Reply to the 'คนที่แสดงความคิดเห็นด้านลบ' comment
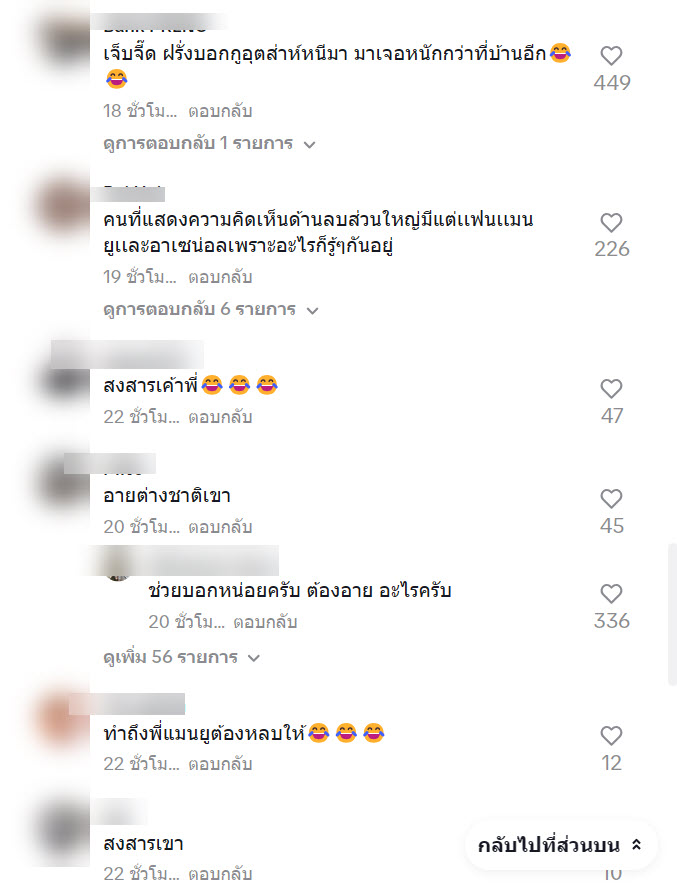This screenshot has height=896, width=677. (220, 277)
